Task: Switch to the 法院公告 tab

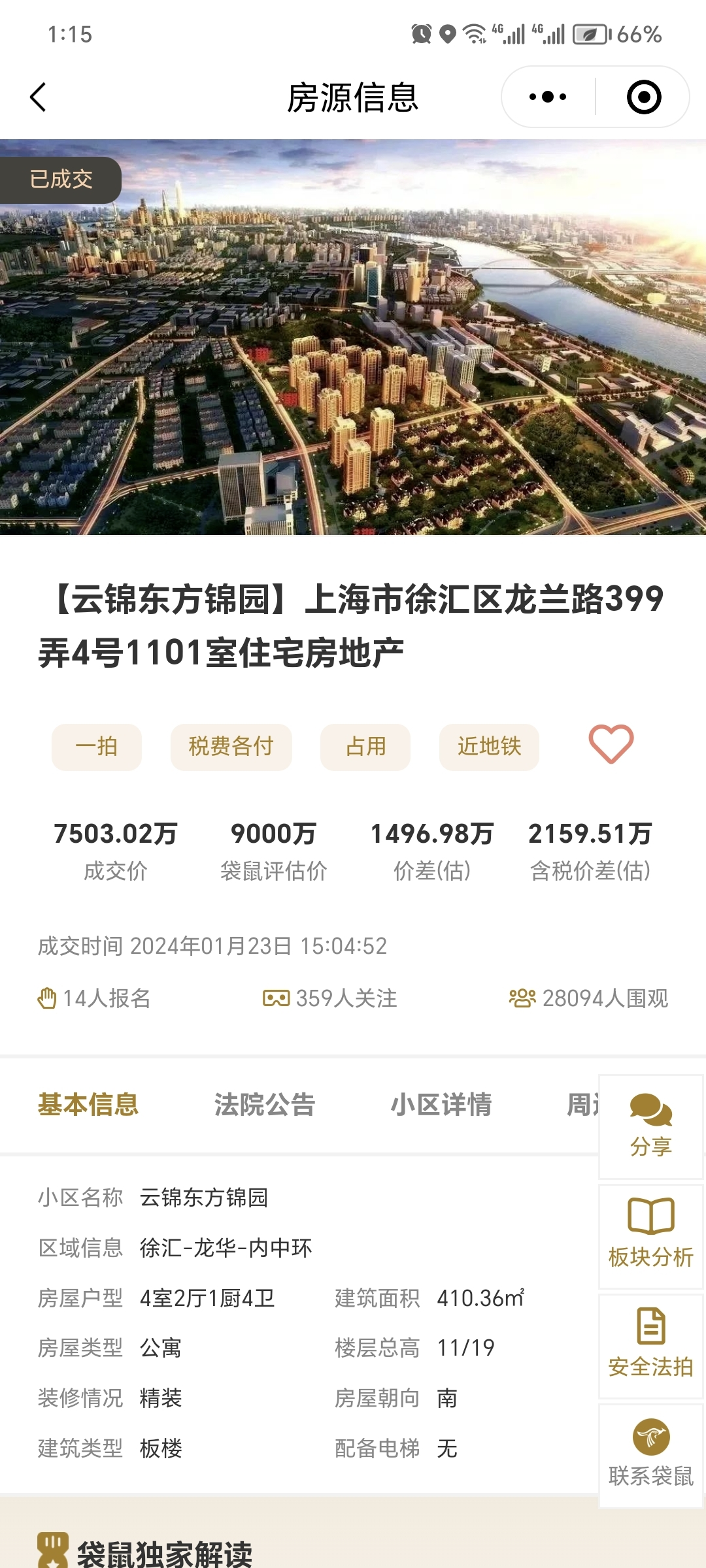Action: tap(264, 1105)
